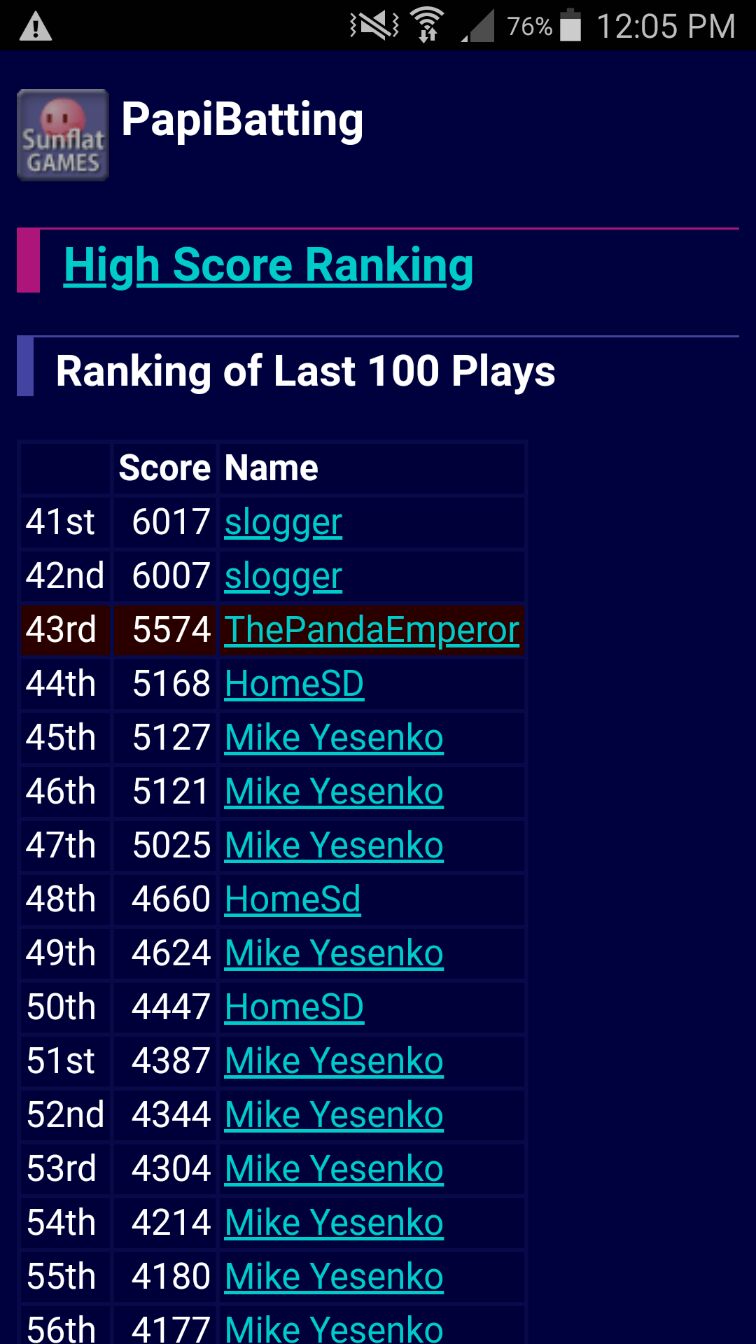Tap Mike Yesenko's name at 51st place
Image resolution: width=756 pixels, height=1344 pixels.
(x=334, y=1062)
